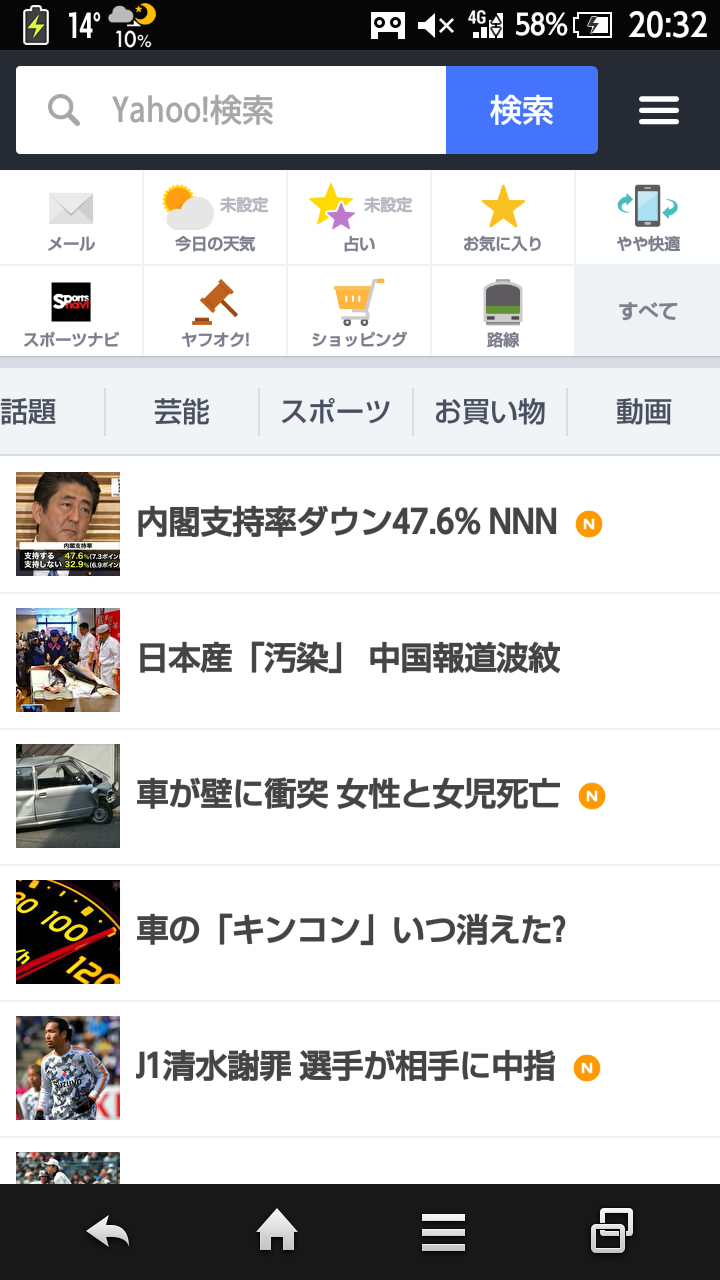Open スポーツナビ shortcut
Image resolution: width=720 pixels, height=1280 pixels.
click(x=71, y=312)
